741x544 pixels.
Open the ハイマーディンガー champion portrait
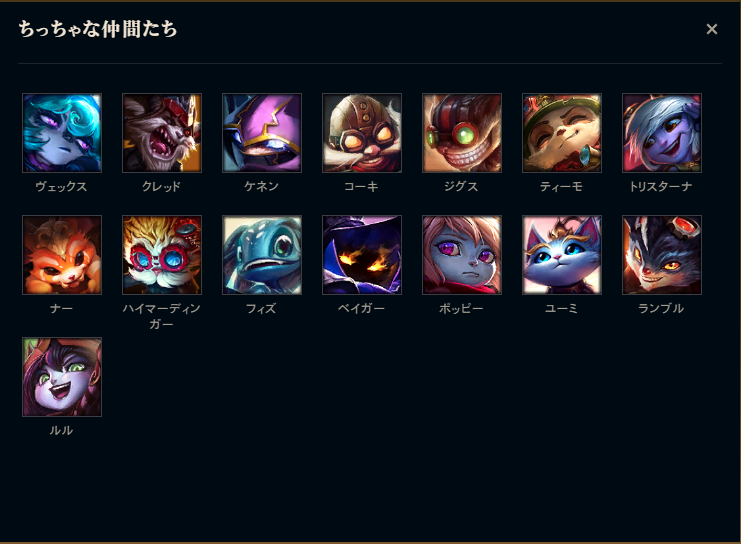click(162, 255)
